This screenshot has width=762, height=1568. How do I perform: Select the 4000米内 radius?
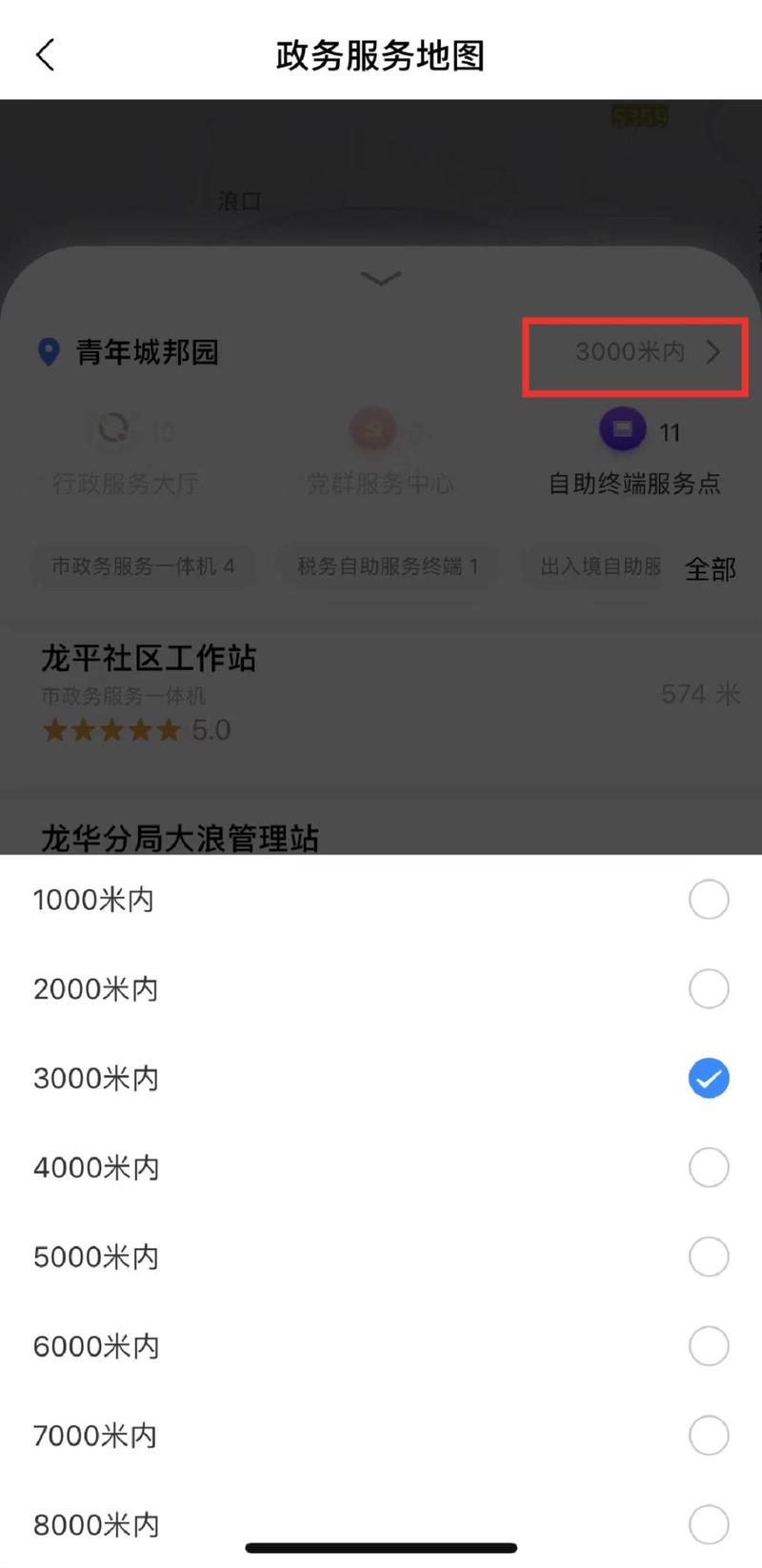pos(381,1167)
